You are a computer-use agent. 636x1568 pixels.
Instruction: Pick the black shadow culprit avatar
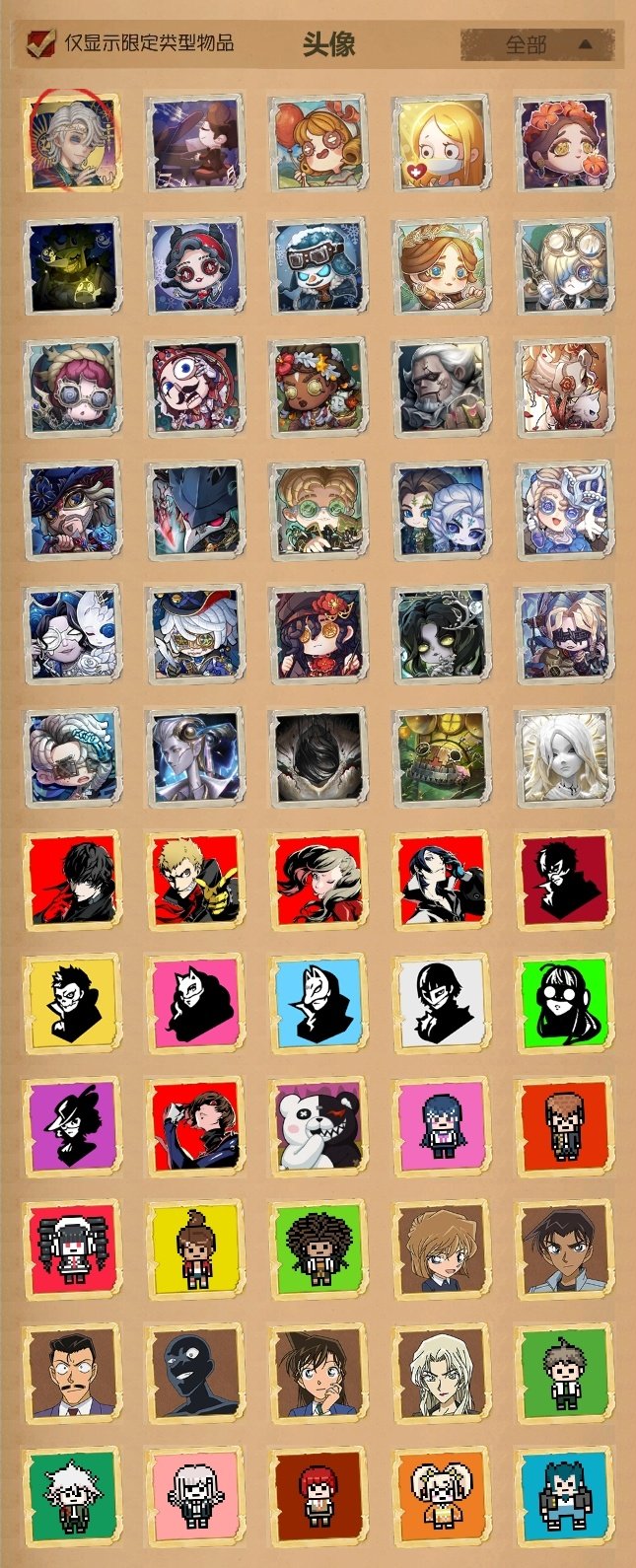point(195,1373)
